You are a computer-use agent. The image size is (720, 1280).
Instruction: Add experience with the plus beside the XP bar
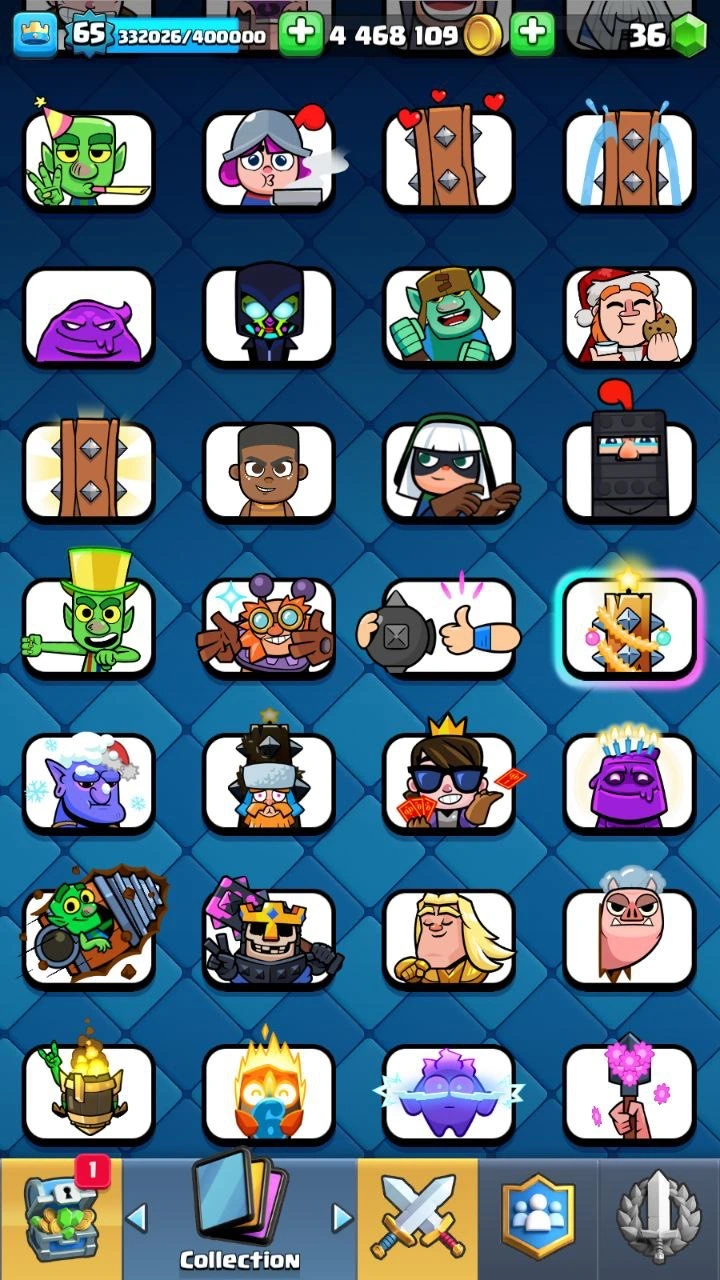tap(300, 35)
